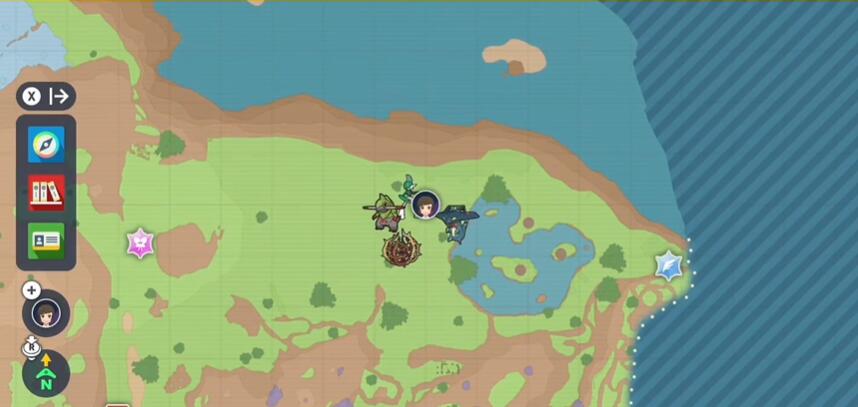This screenshot has height=407, width=858.
Task: Select the blue Tera Raid crystal on coast
Action: [x=668, y=266]
